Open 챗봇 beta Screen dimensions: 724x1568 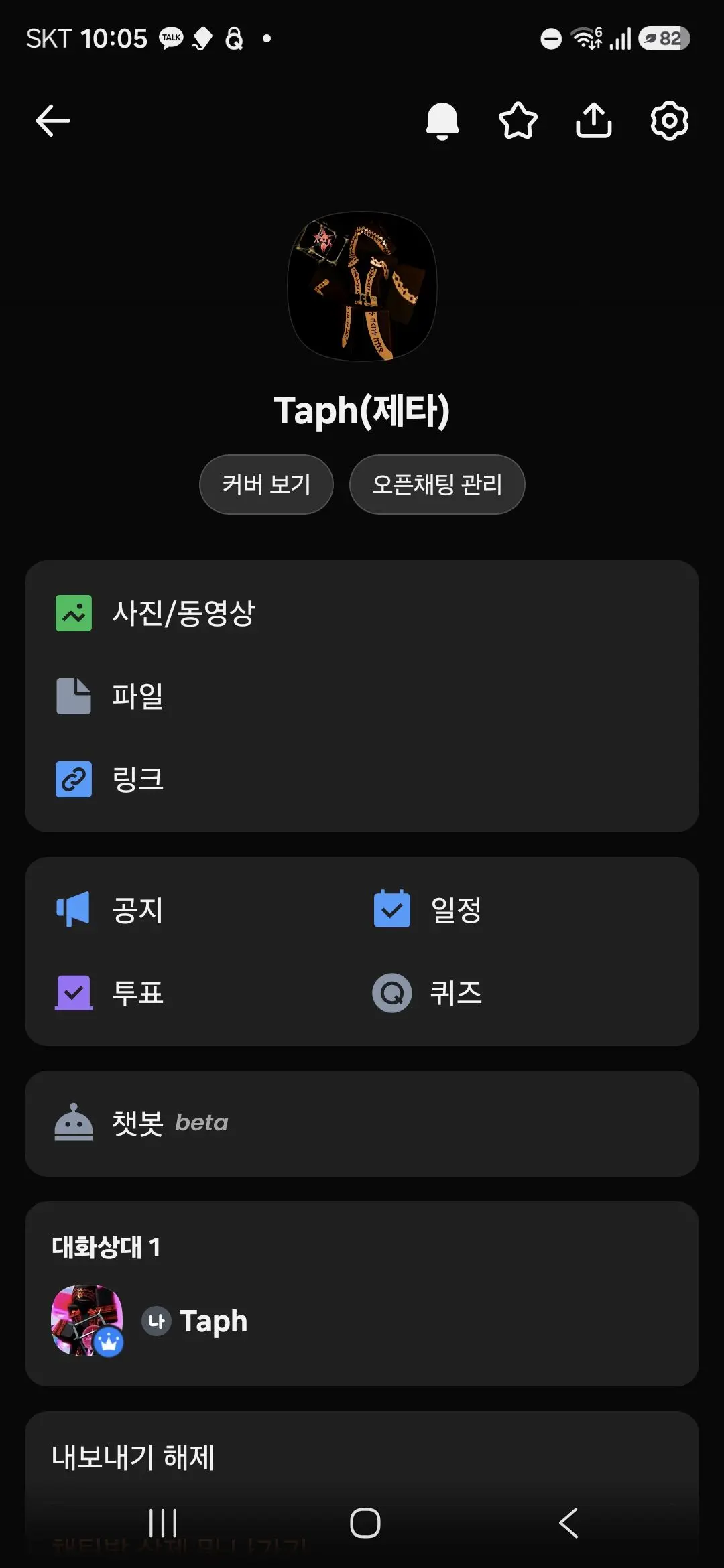point(362,1124)
